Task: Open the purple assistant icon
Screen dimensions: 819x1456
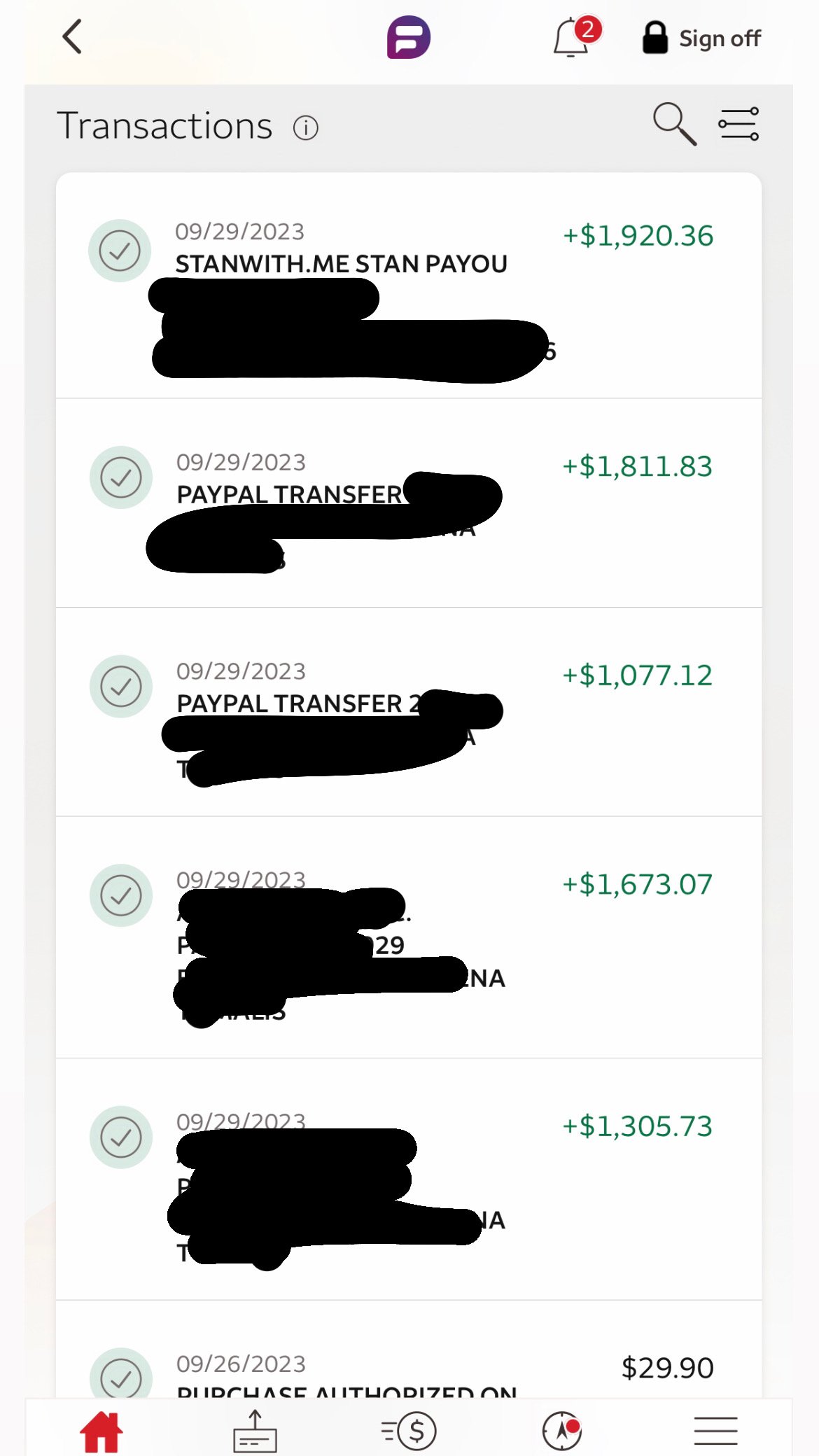Action: tap(409, 37)
